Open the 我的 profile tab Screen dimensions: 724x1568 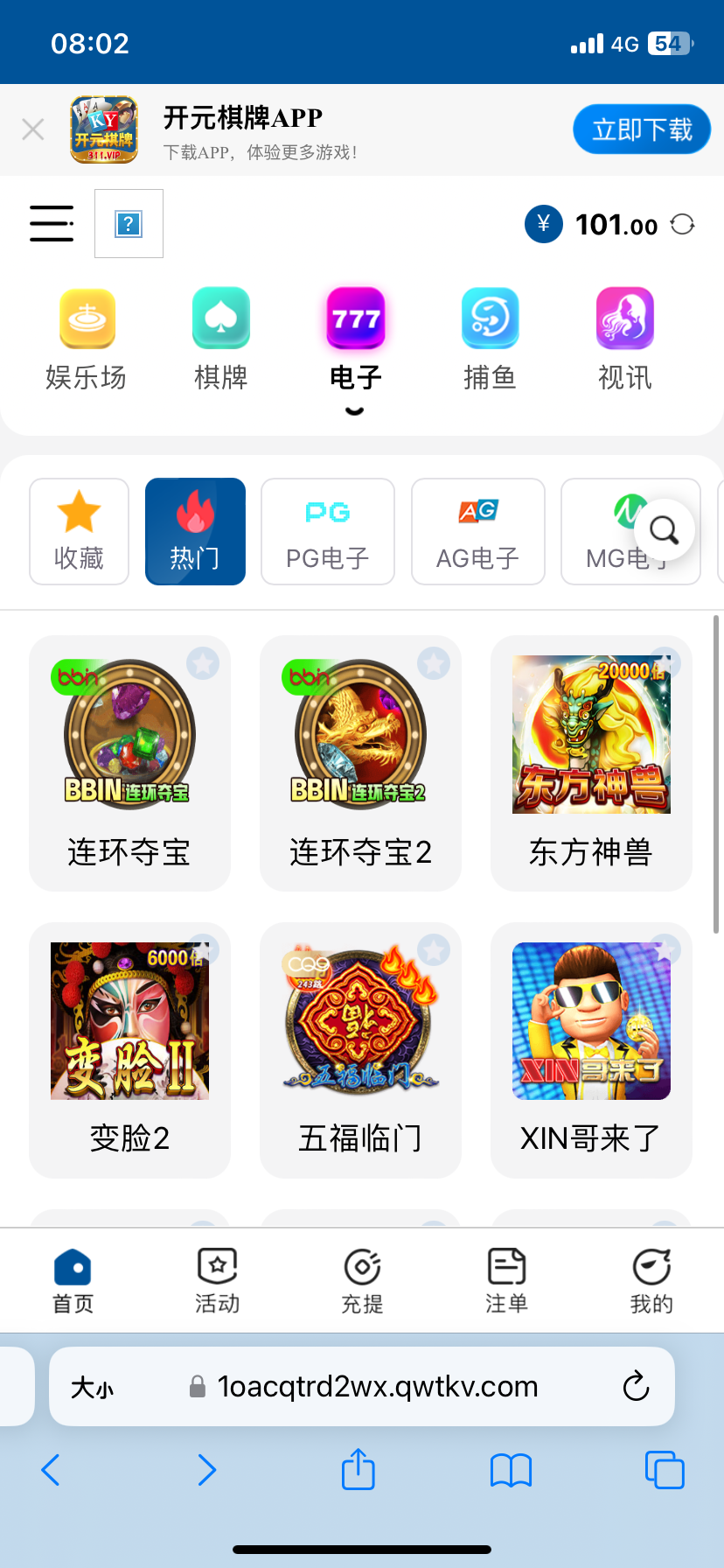[651, 1281]
